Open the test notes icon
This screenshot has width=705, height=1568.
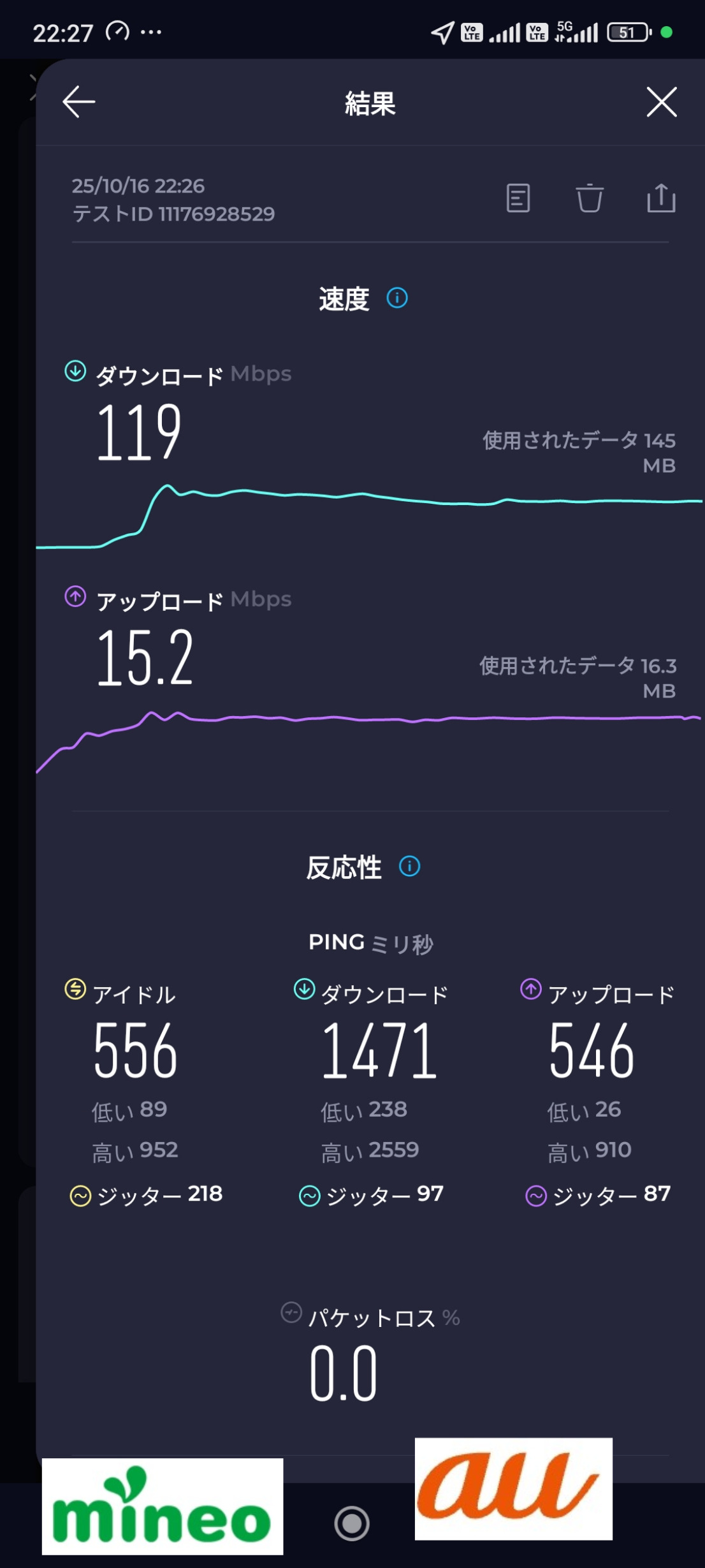click(x=518, y=198)
